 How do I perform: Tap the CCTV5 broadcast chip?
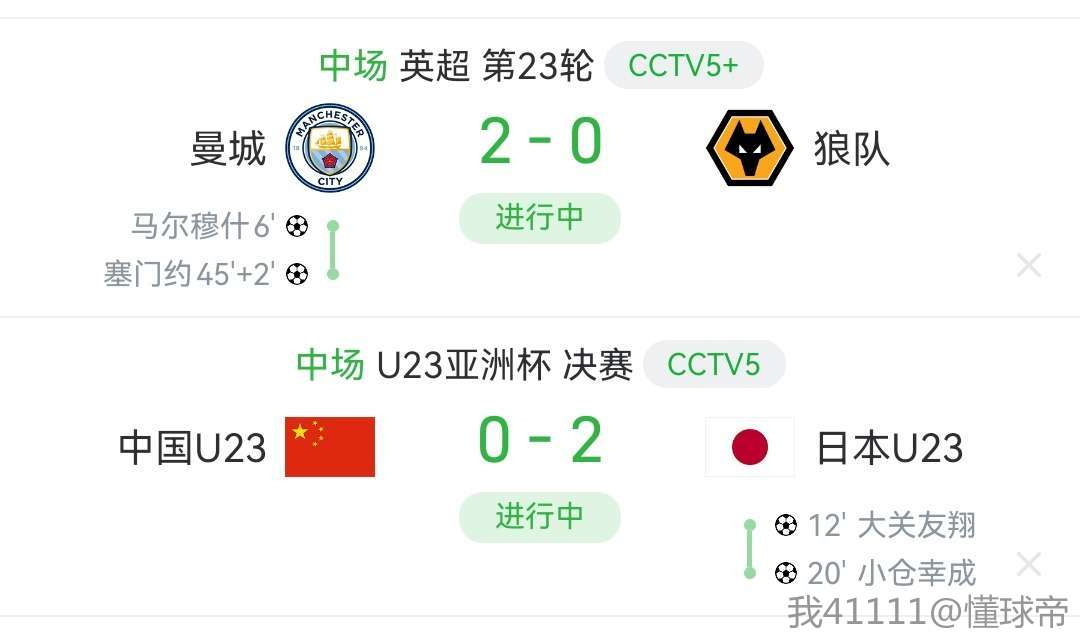click(x=713, y=365)
